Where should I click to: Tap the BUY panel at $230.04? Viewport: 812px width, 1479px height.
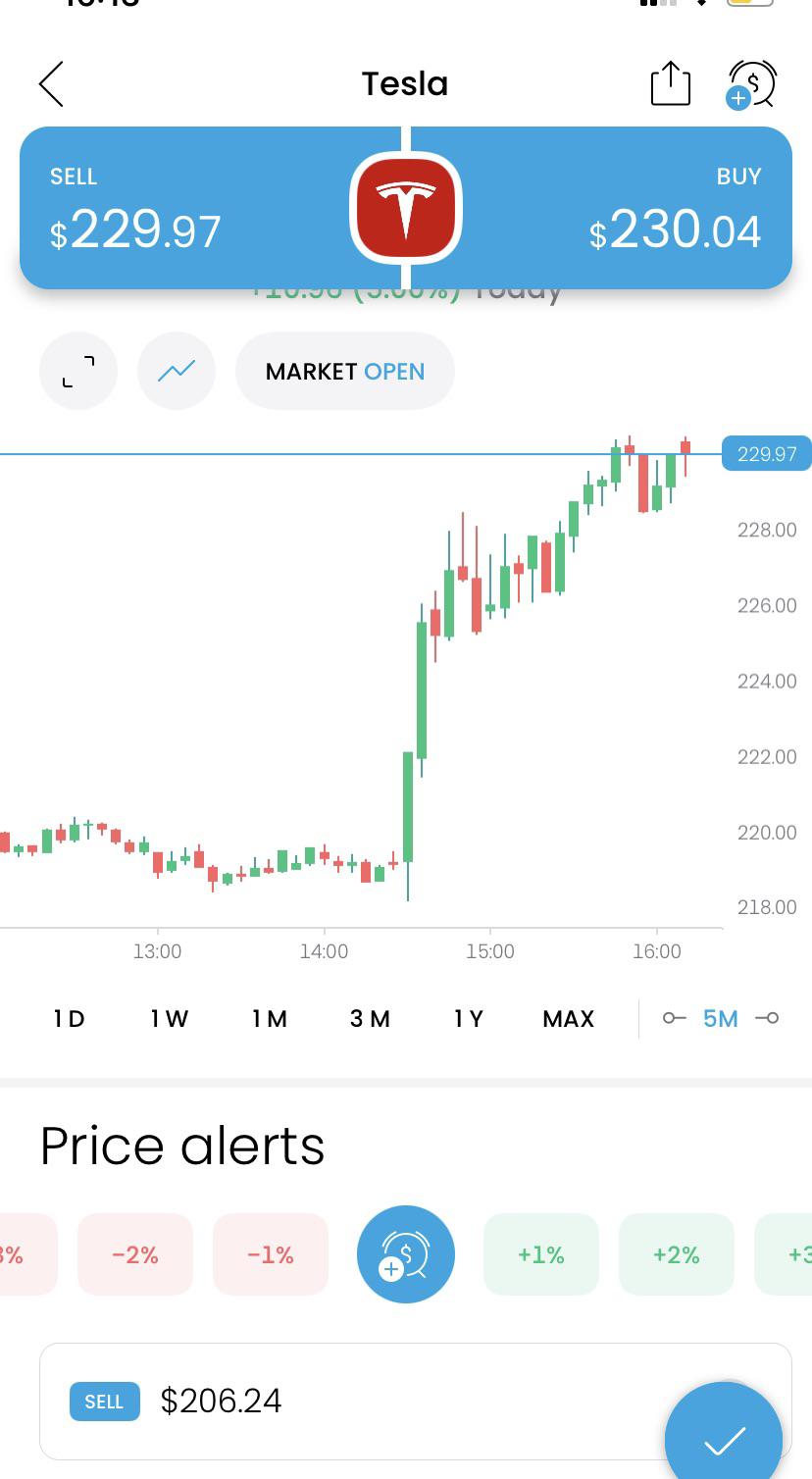628,208
